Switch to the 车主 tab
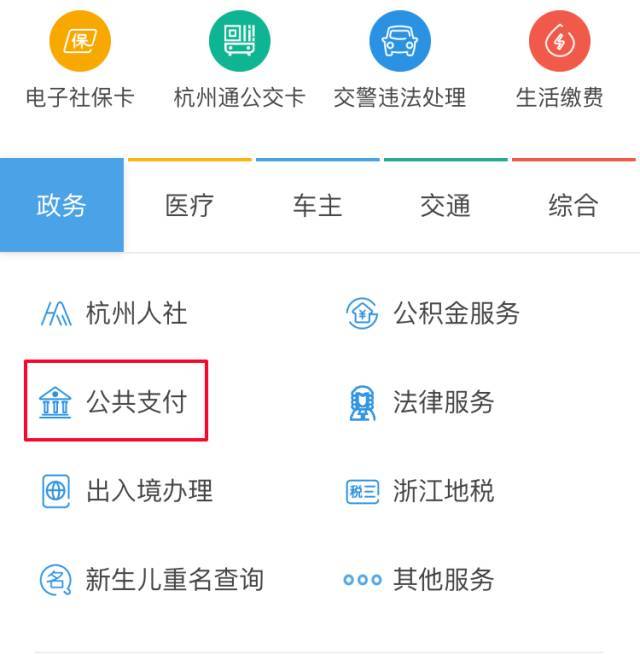This screenshot has height=655, width=640. pyautogui.click(x=318, y=206)
